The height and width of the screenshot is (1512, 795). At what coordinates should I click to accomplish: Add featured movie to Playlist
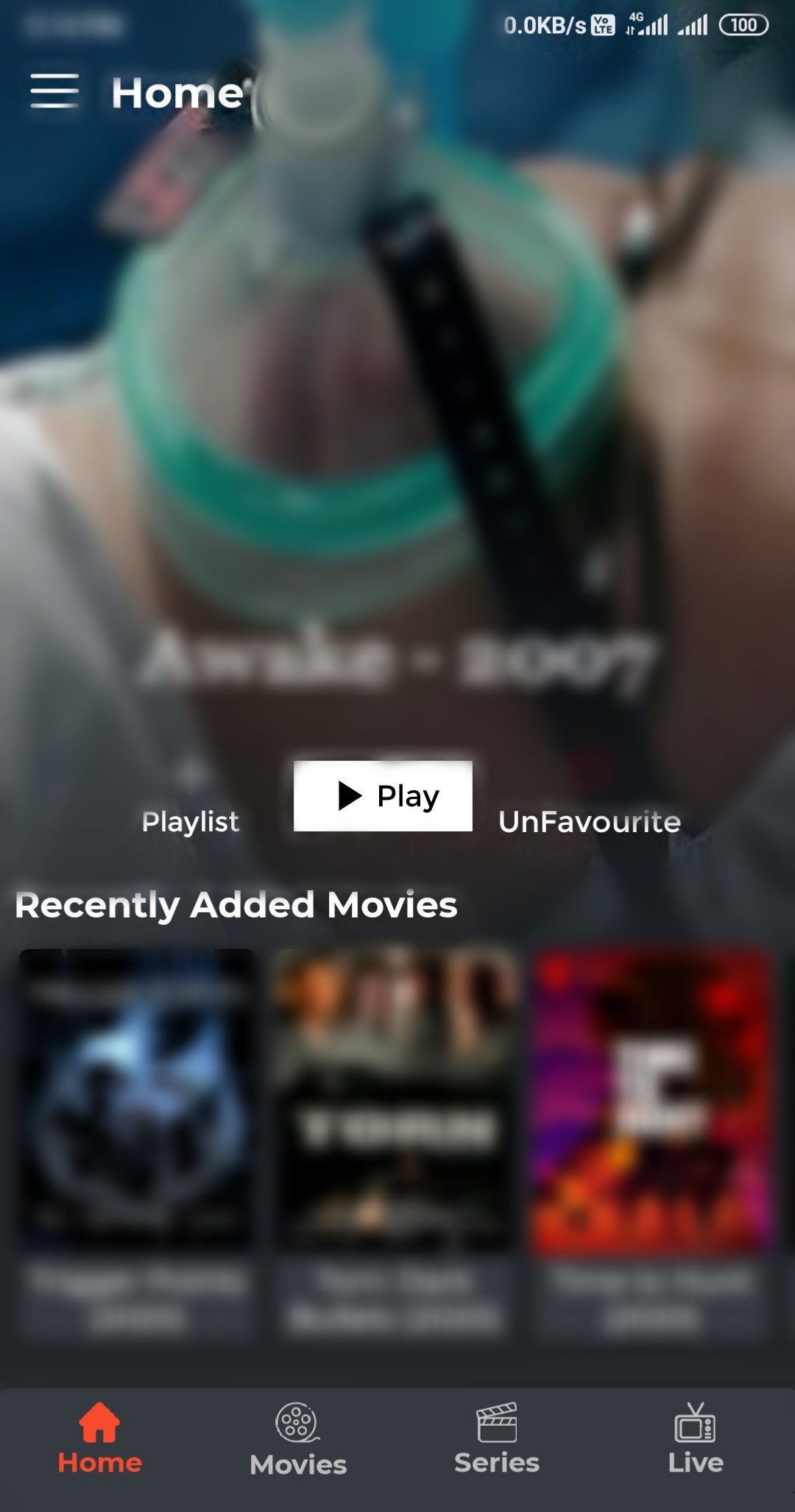click(191, 802)
